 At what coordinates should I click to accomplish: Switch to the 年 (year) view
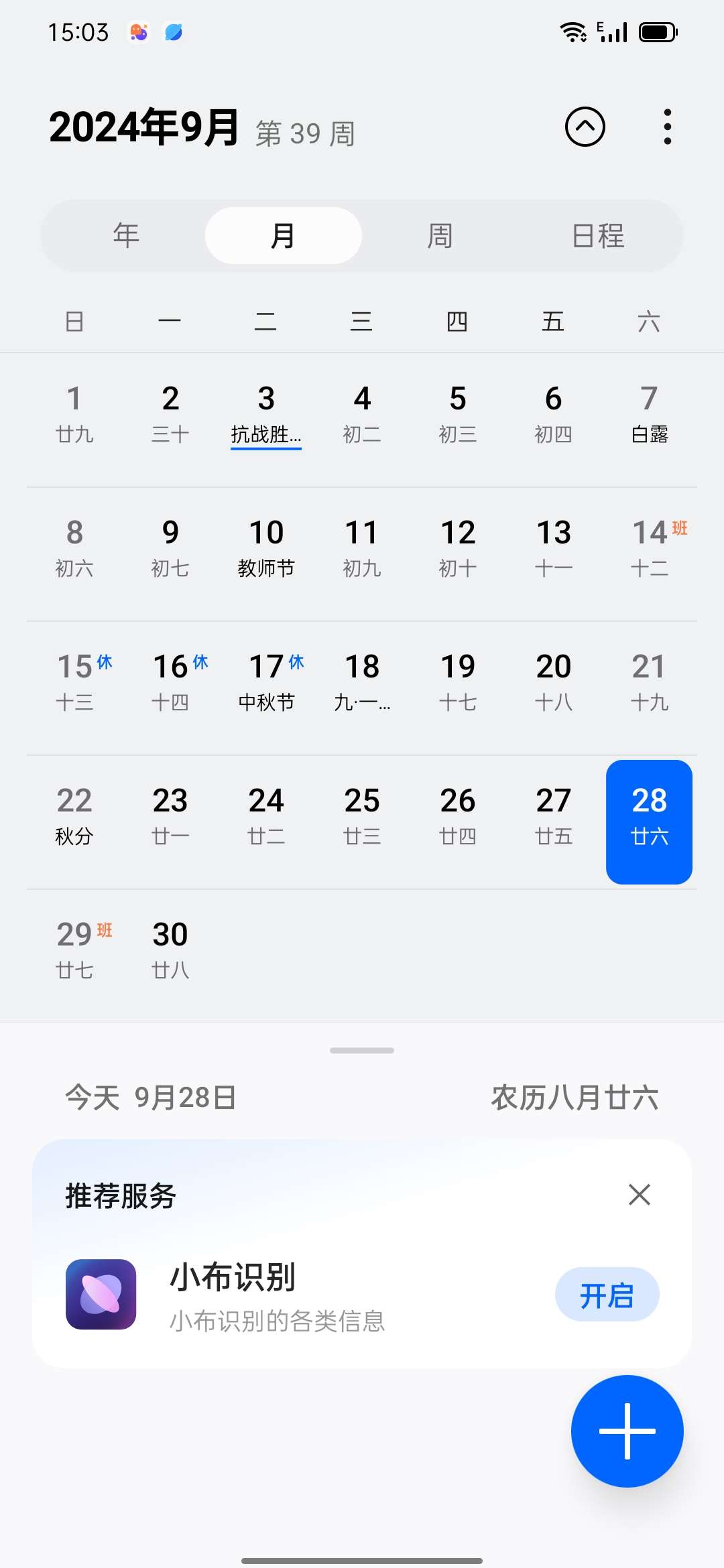coord(126,236)
